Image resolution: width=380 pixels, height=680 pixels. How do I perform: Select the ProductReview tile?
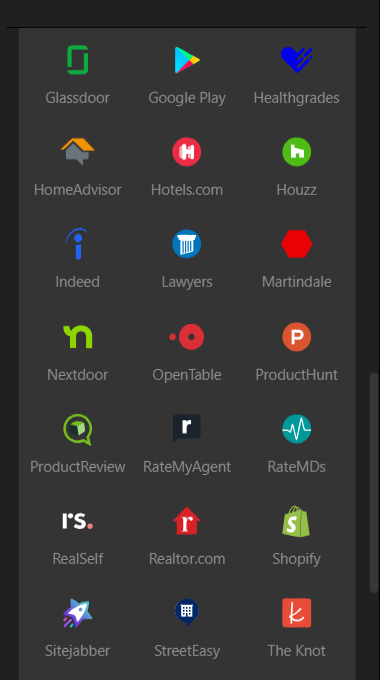click(78, 444)
